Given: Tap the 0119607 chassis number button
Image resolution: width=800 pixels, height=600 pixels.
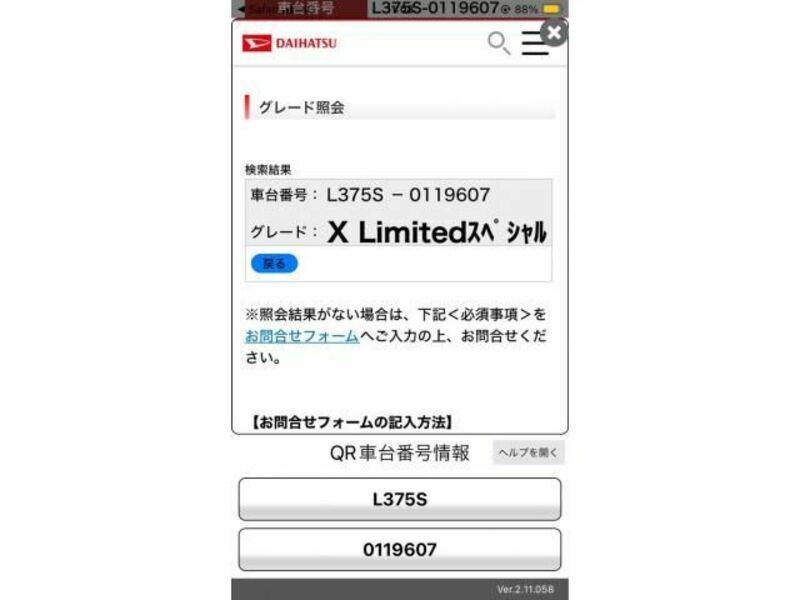Looking at the screenshot, I should (399, 550).
